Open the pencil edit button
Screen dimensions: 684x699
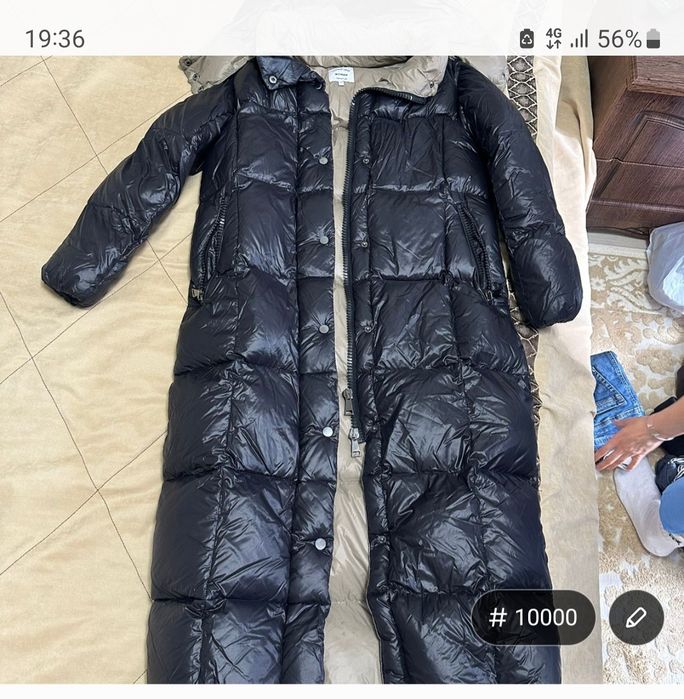tap(636, 618)
